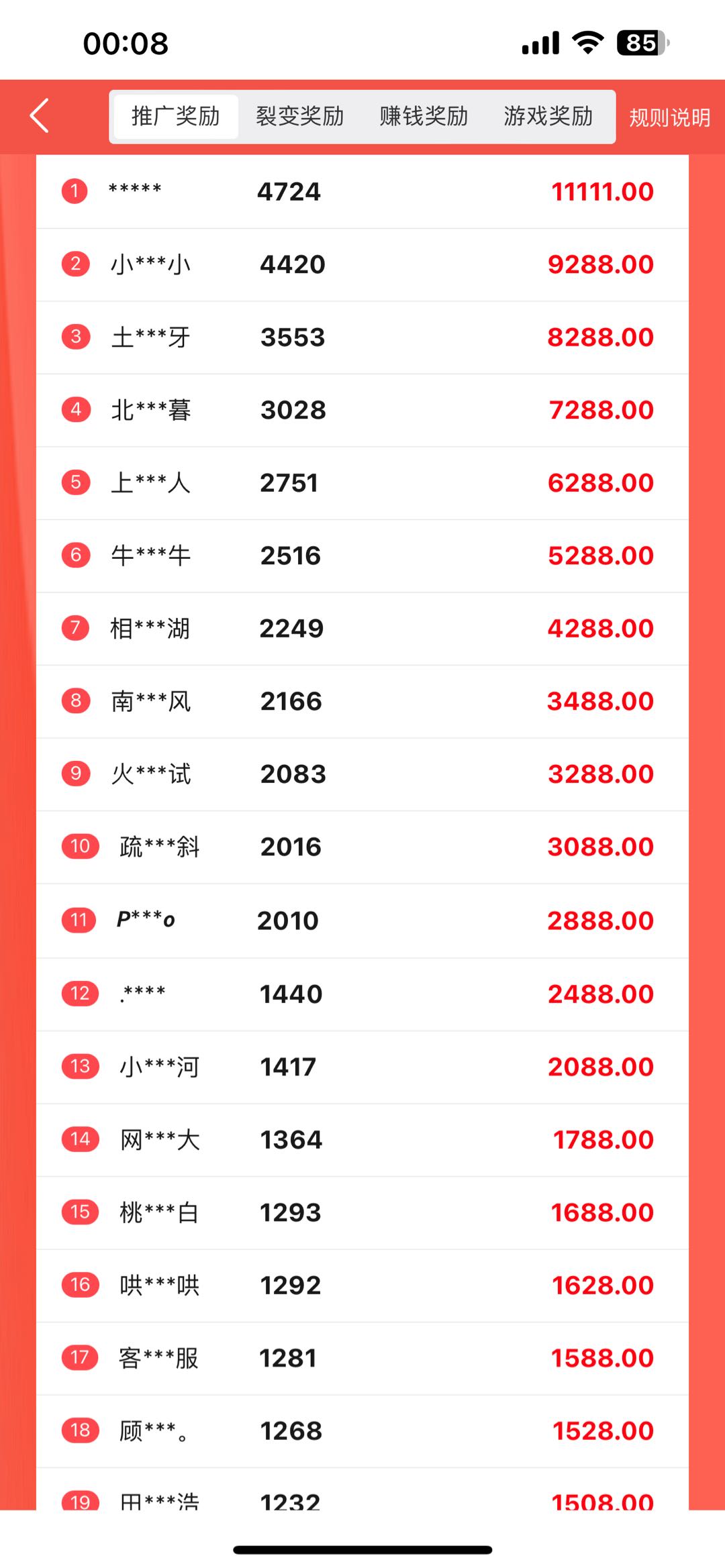Select the 推广奖励 tab
Screen dimensions: 725x1568
(x=176, y=117)
